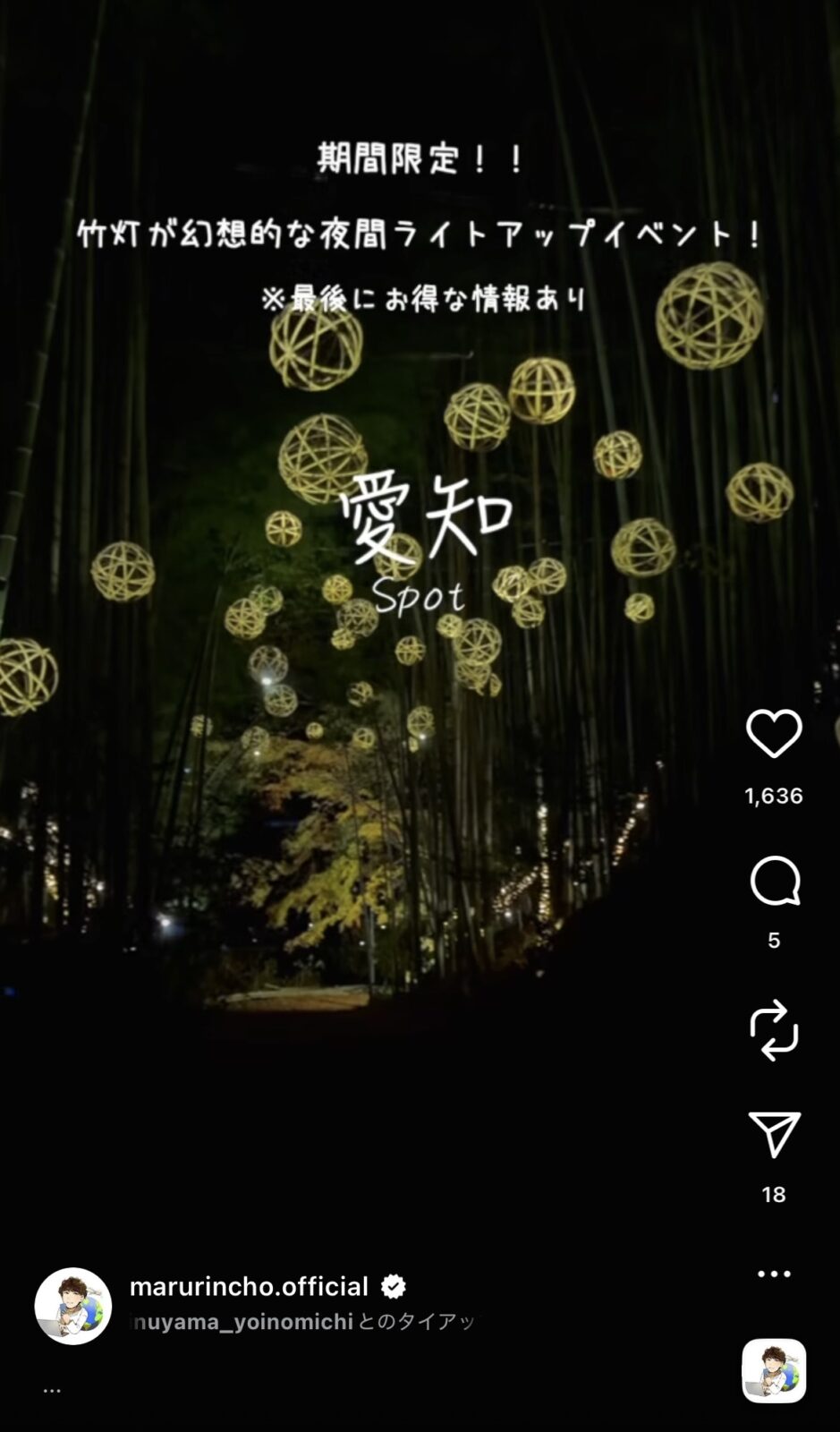The width and height of the screenshot is (840, 1432).
Task: Expand the caption ellipsis
Action: (52, 1390)
